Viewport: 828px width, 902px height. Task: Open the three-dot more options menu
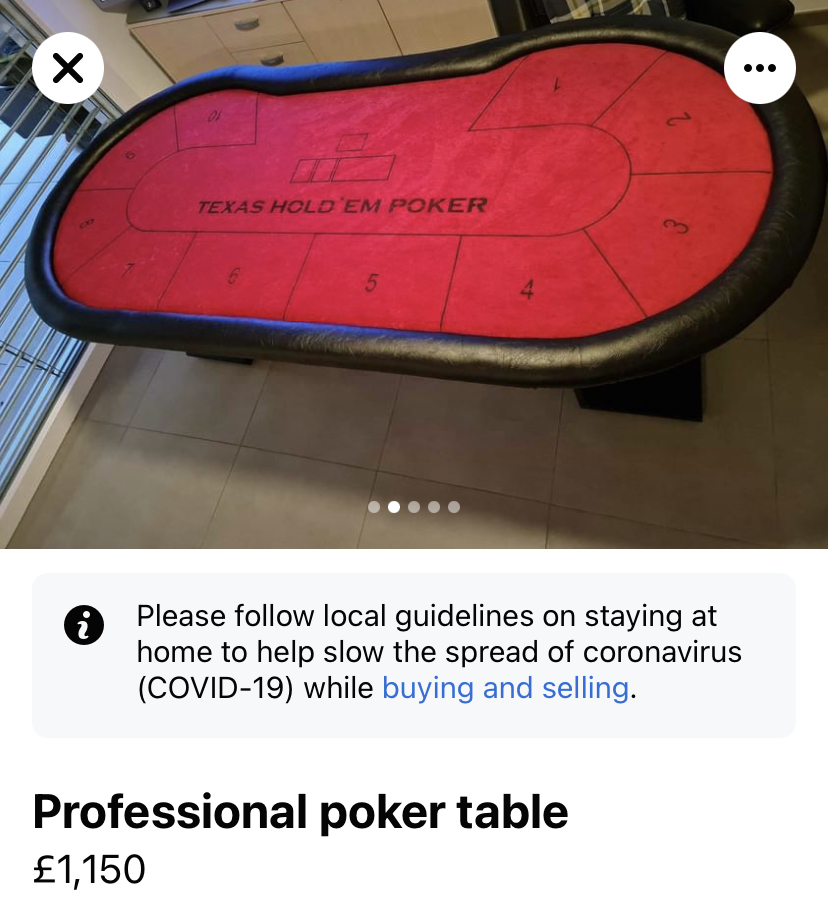pyautogui.click(x=759, y=68)
